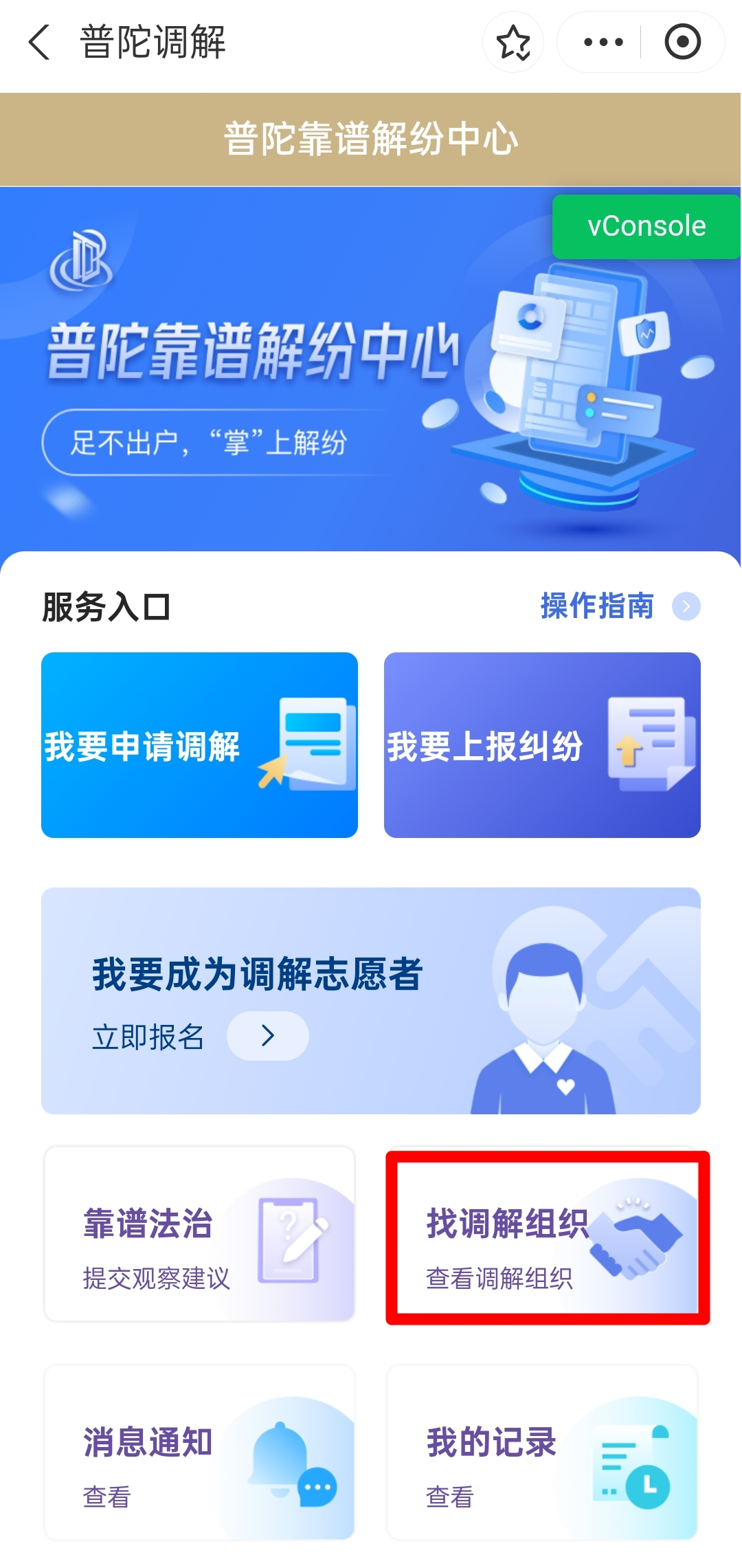The width and height of the screenshot is (742, 1568).
Task: Close the mini program via circle icon
Action: point(682,43)
